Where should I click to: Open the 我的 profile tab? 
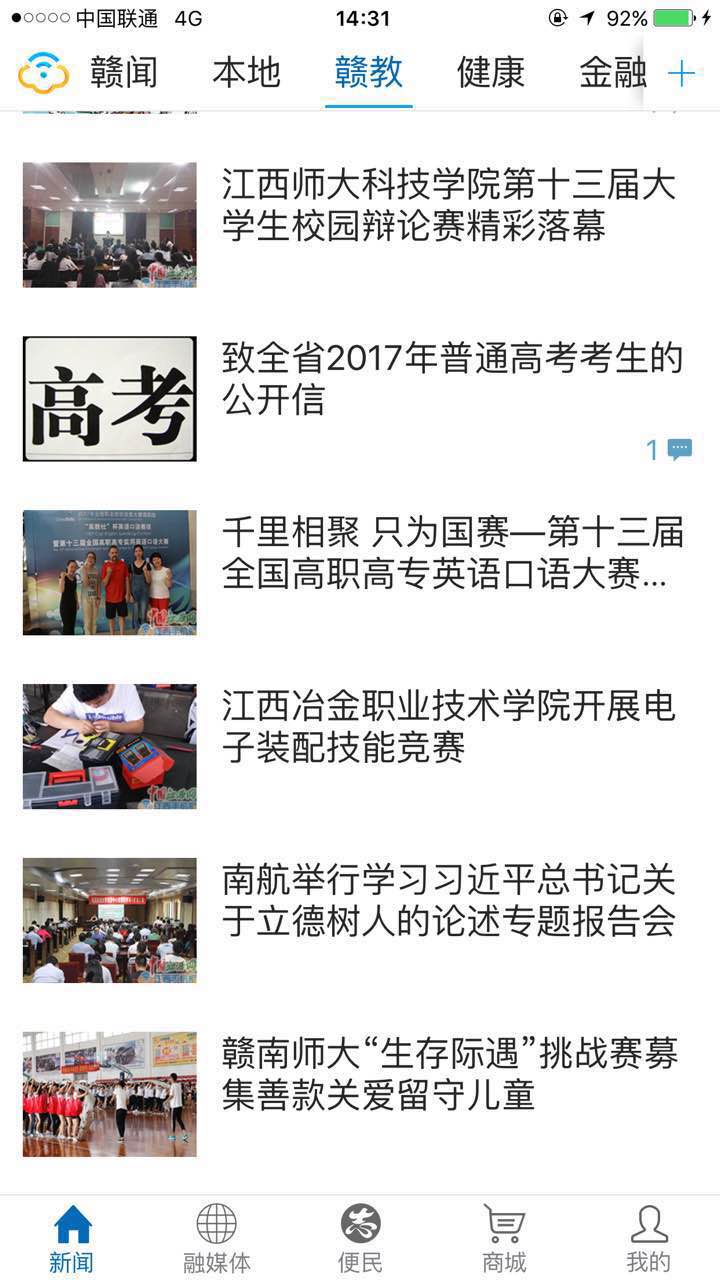click(x=648, y=1238)
